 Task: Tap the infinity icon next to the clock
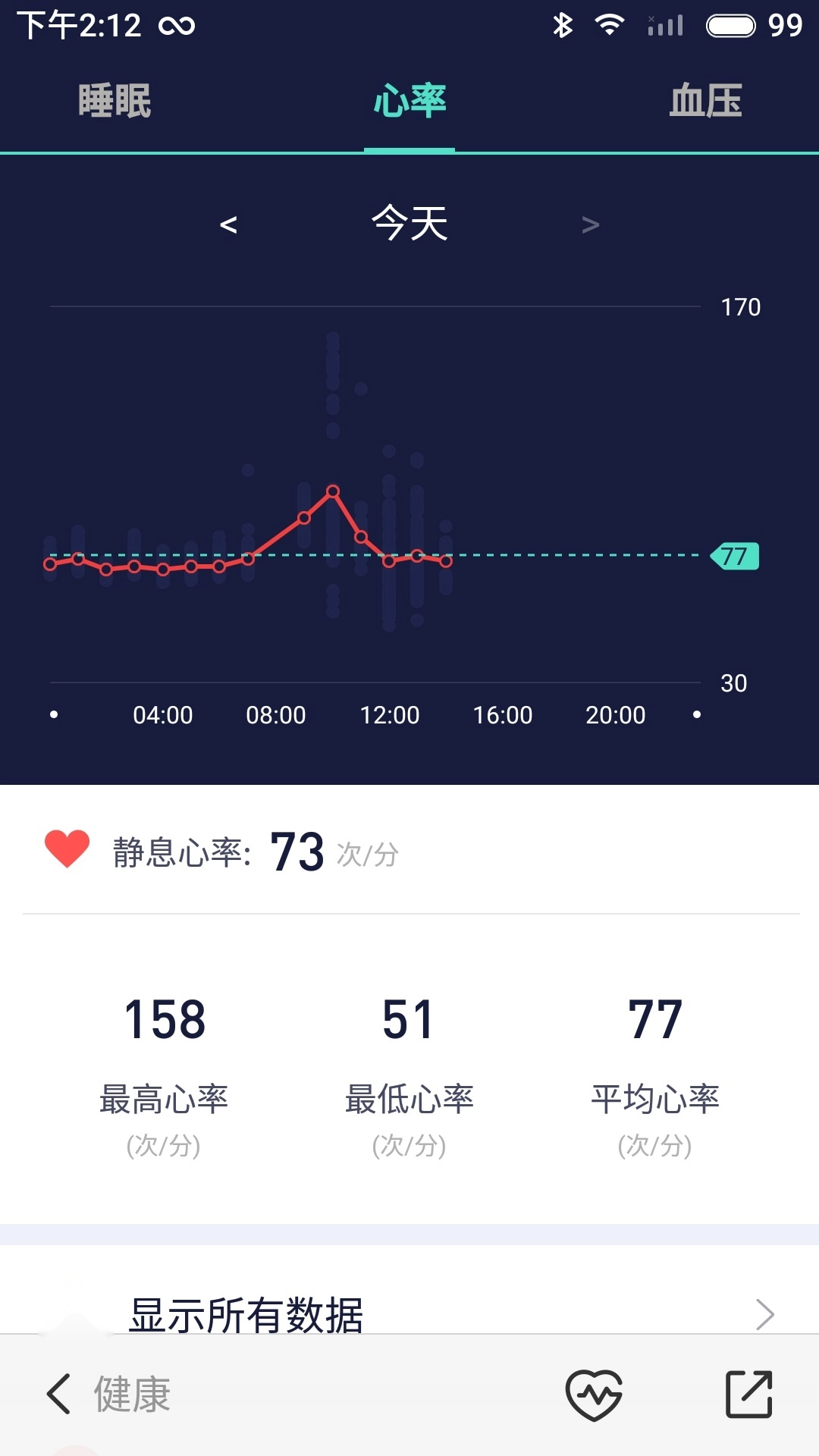177,25
